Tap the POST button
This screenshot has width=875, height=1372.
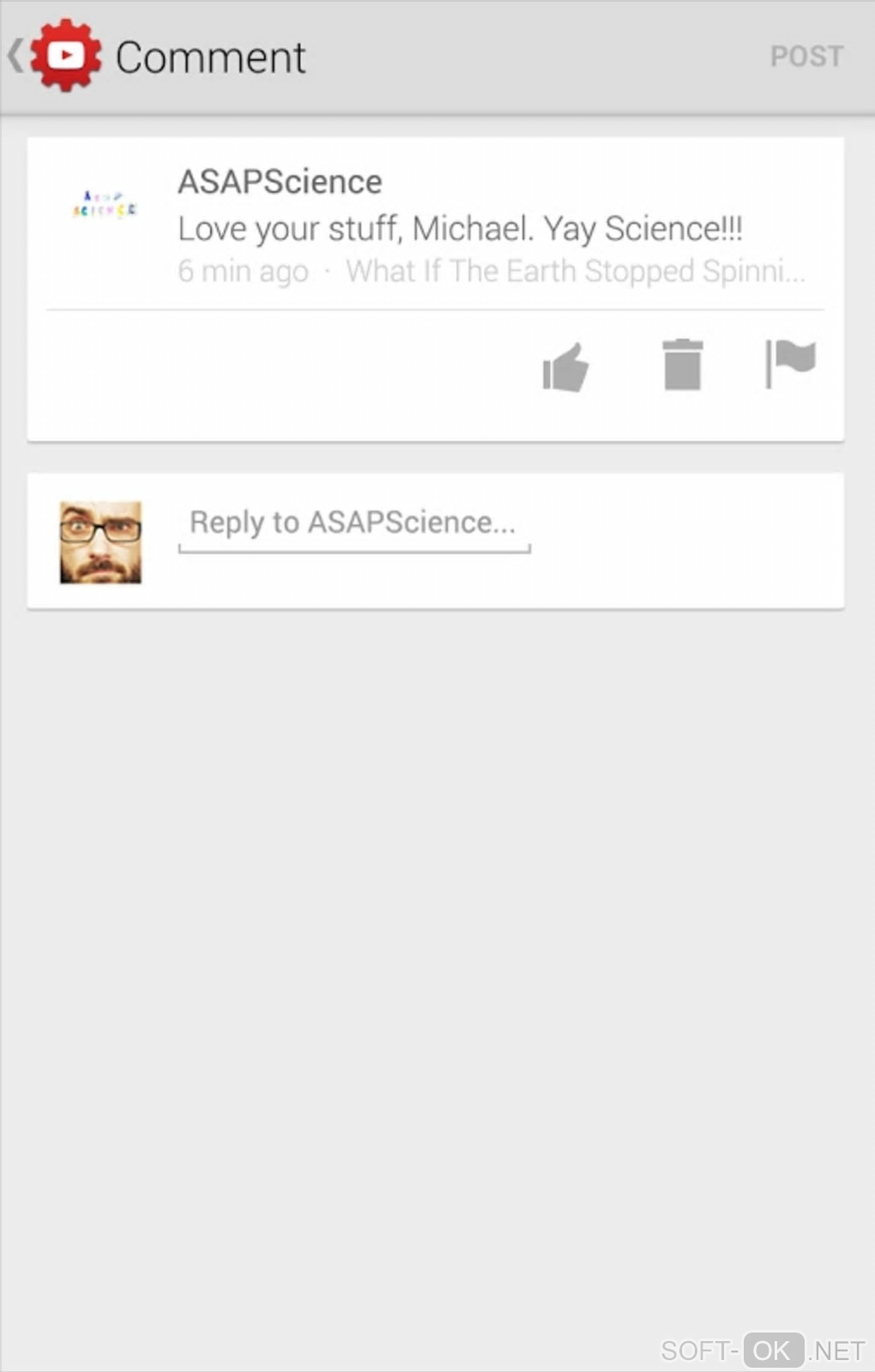tap(806, 57)
